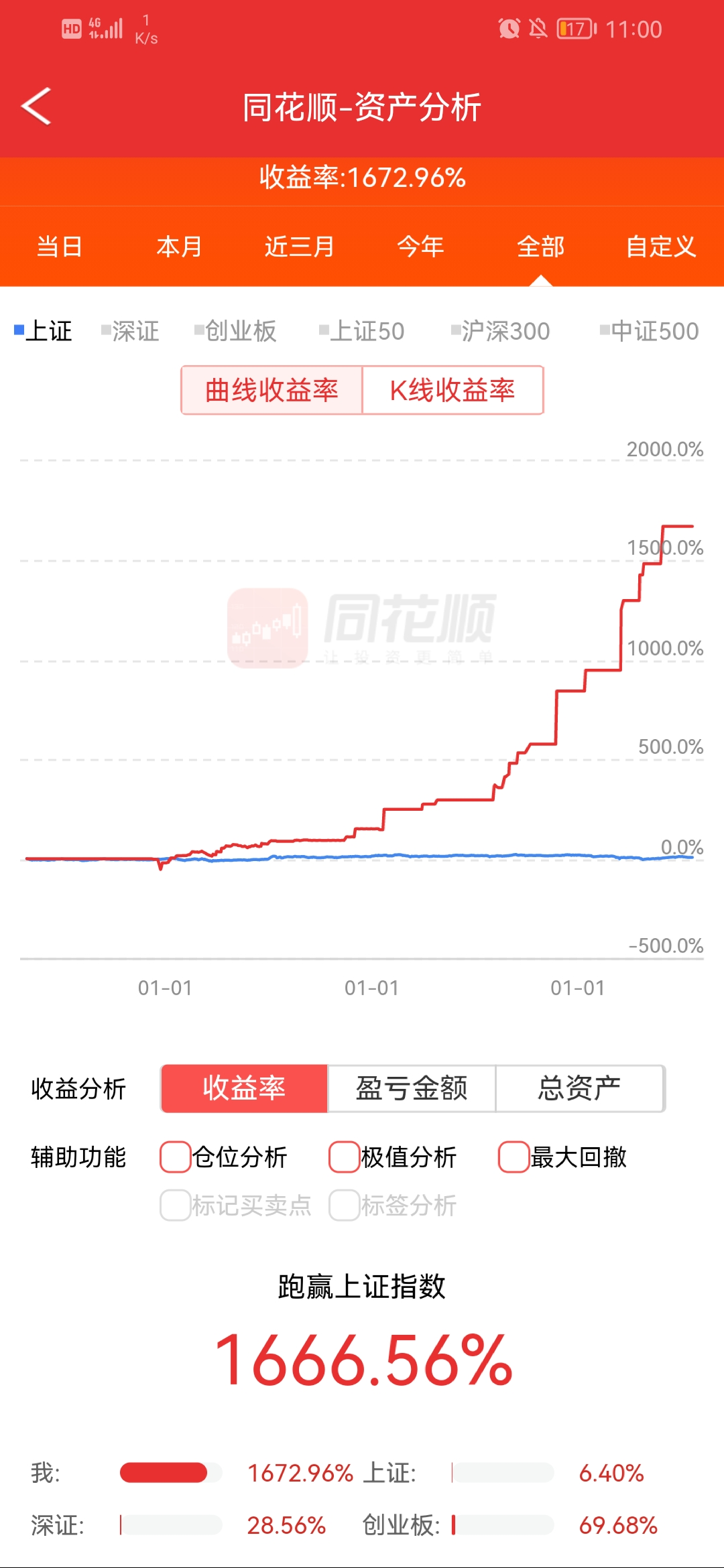
Task: Toggle the 上证 index legend
Action: [x=43, y=331]
